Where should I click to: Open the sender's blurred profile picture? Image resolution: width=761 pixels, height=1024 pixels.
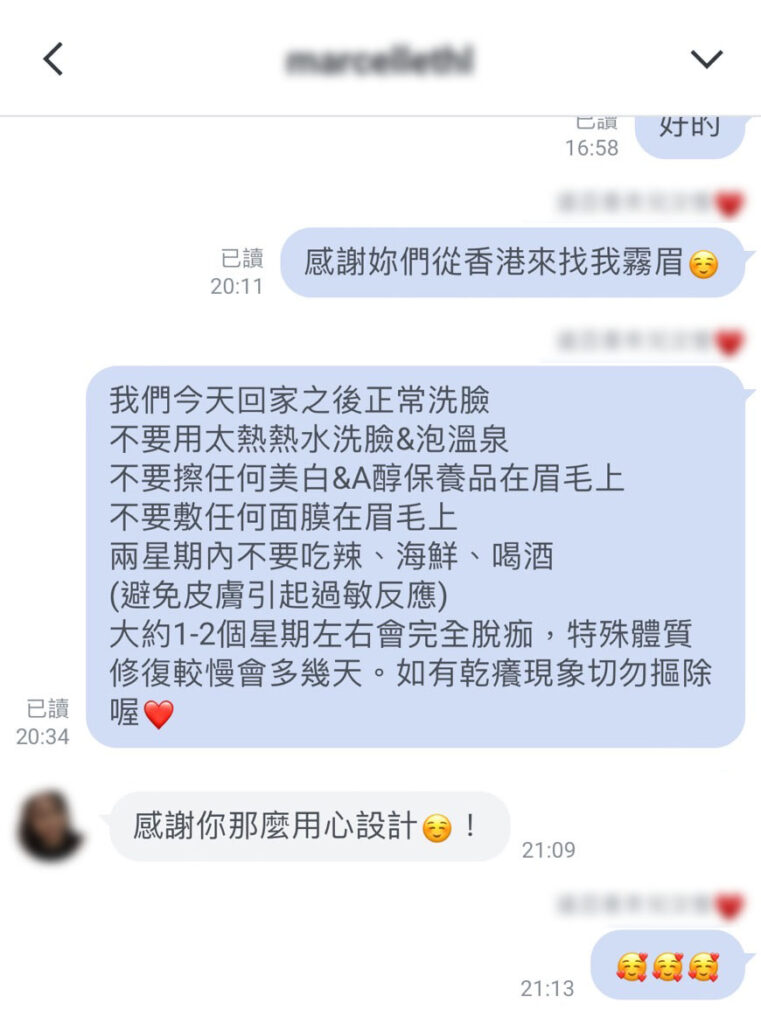(x=50, y=824)
